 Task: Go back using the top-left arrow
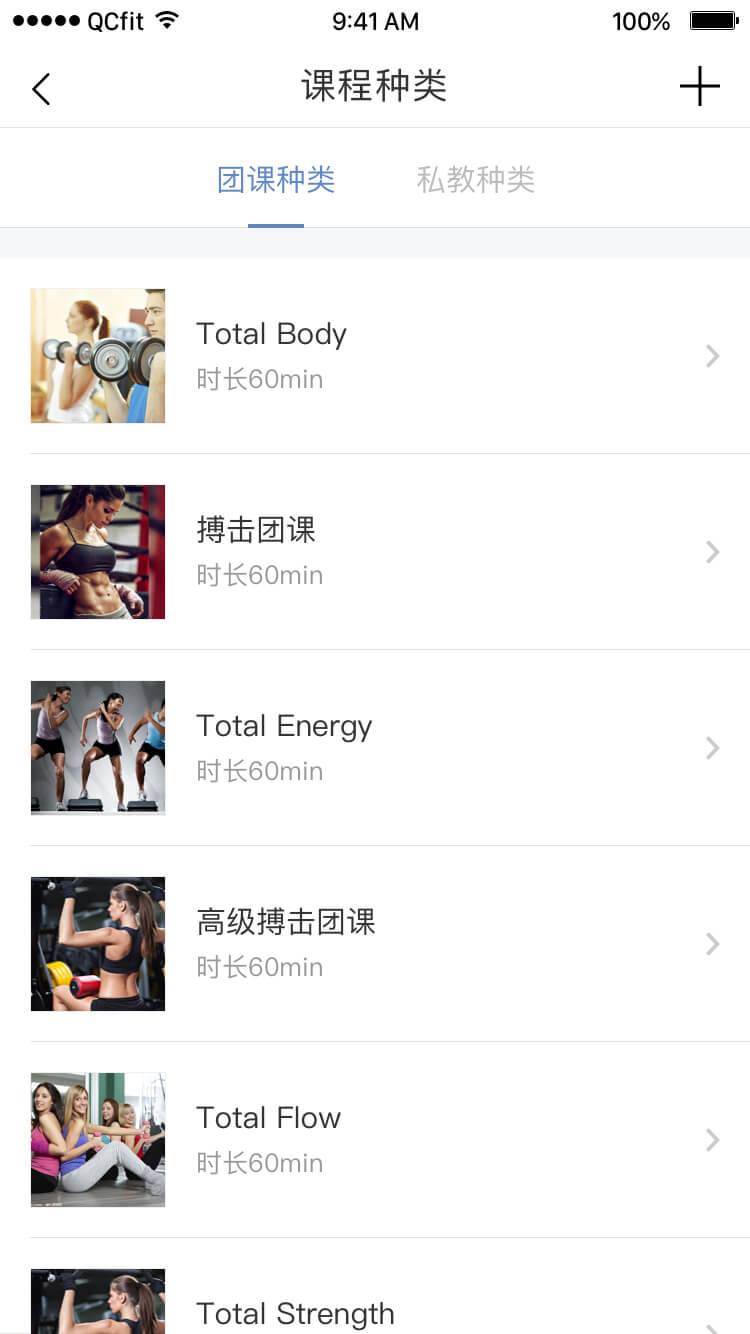click(x=41, y=89)
